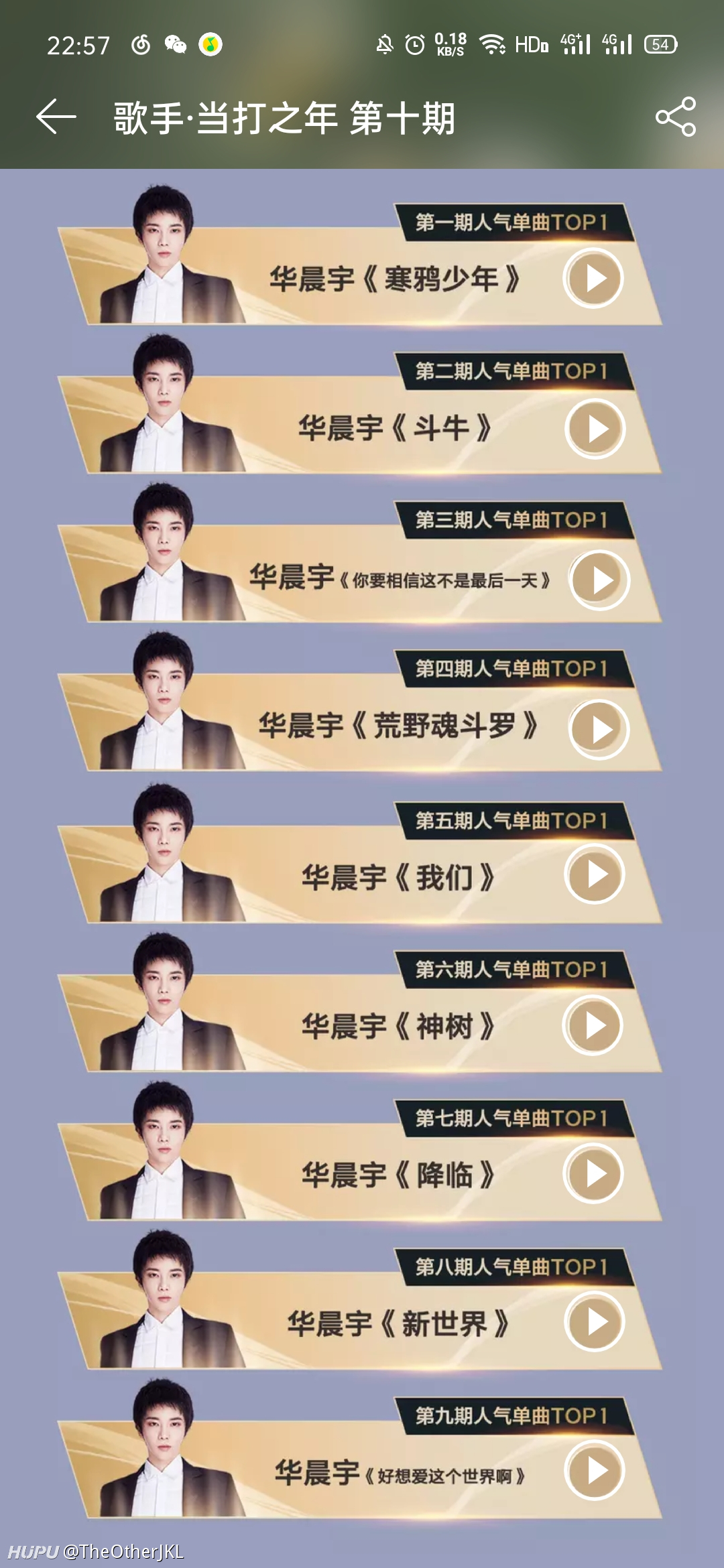
Task: Share this page
Action: coord(676,117)
